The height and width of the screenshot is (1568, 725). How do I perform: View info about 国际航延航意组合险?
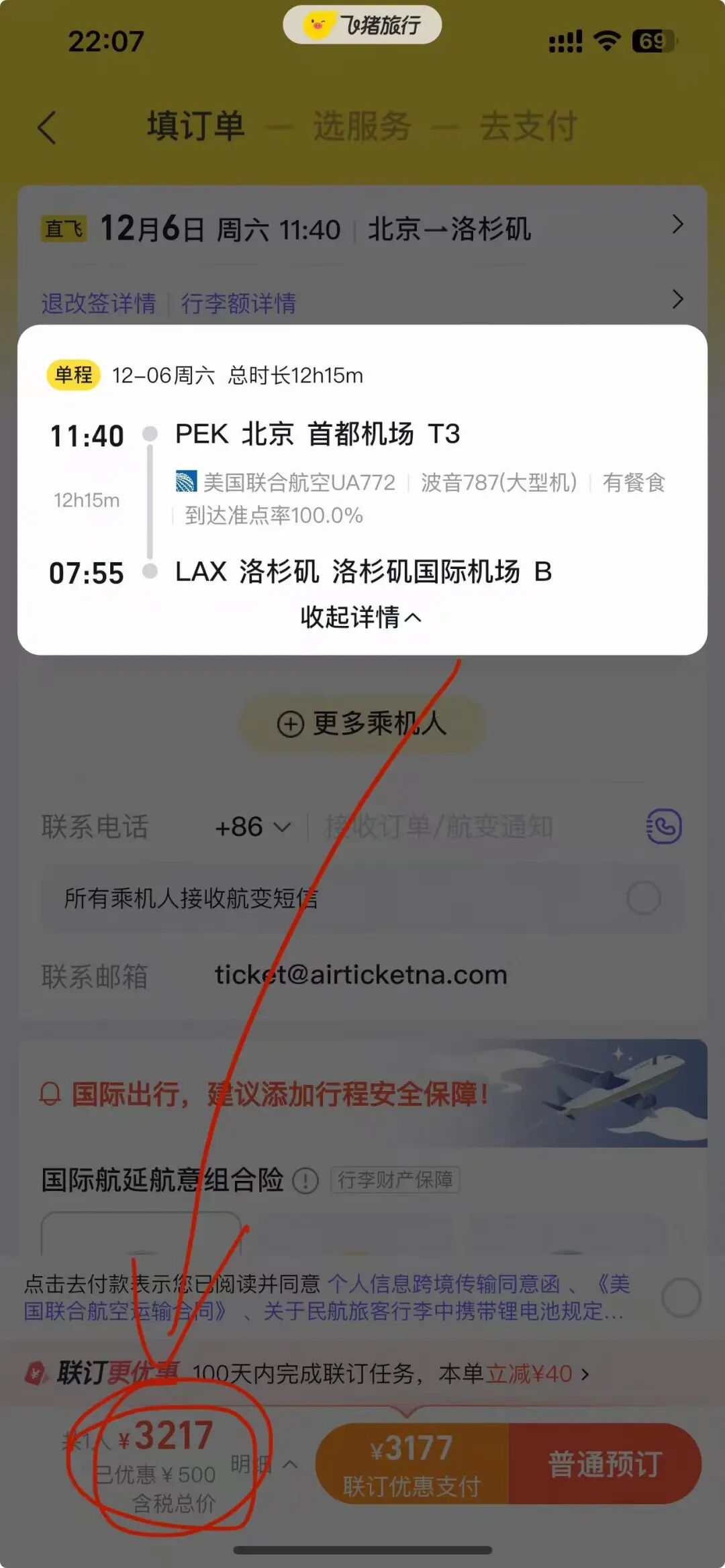pos(305,1180)
